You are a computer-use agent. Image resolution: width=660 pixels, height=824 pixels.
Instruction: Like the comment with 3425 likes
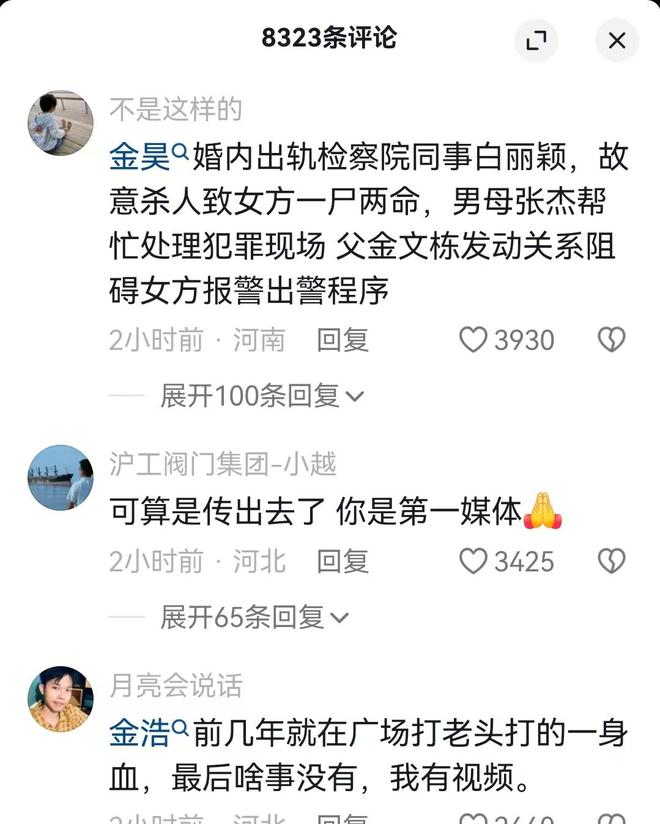pyautogui.click(x=473, y=561)
